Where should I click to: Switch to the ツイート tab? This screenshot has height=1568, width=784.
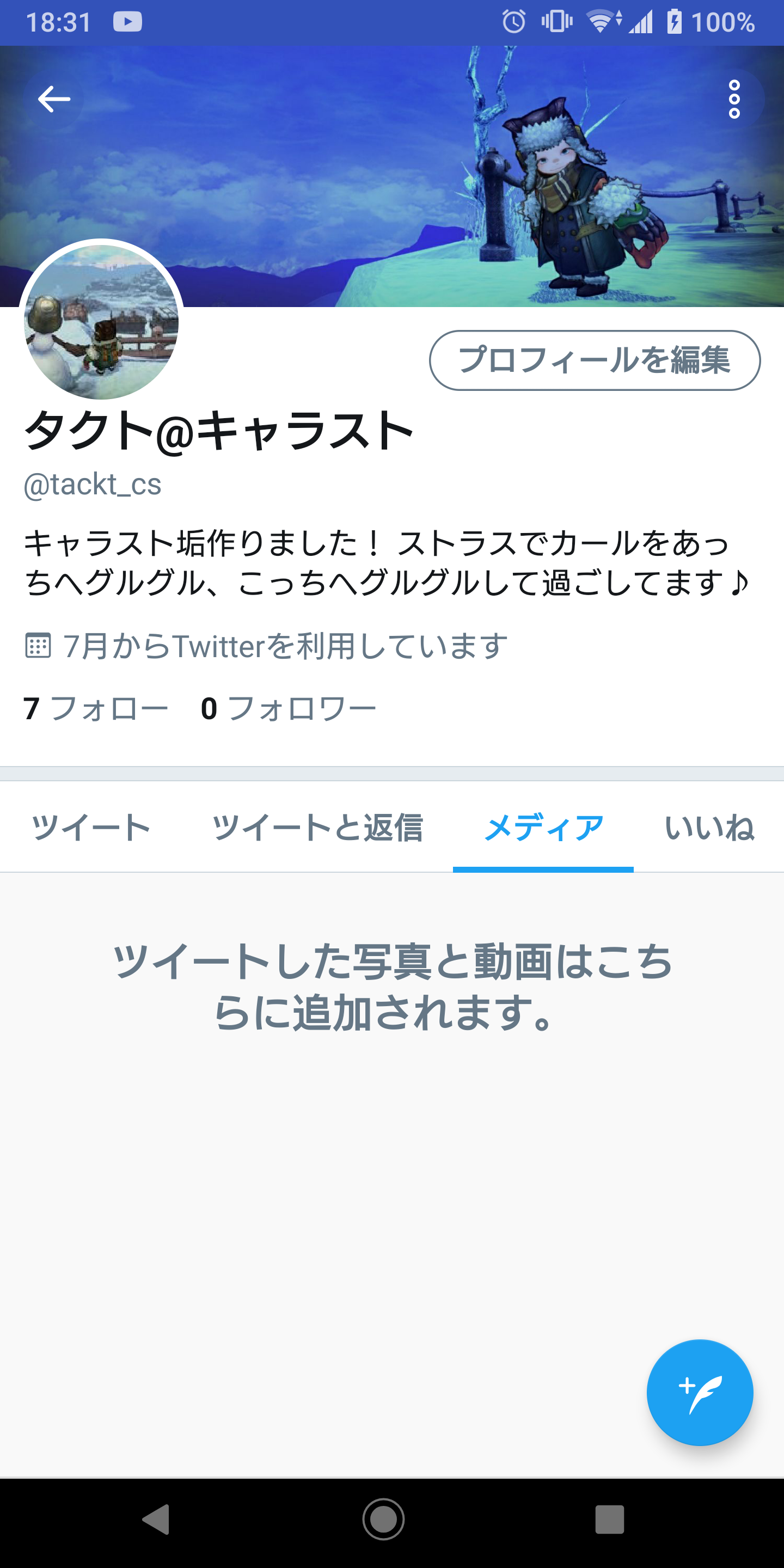(91, 828)
